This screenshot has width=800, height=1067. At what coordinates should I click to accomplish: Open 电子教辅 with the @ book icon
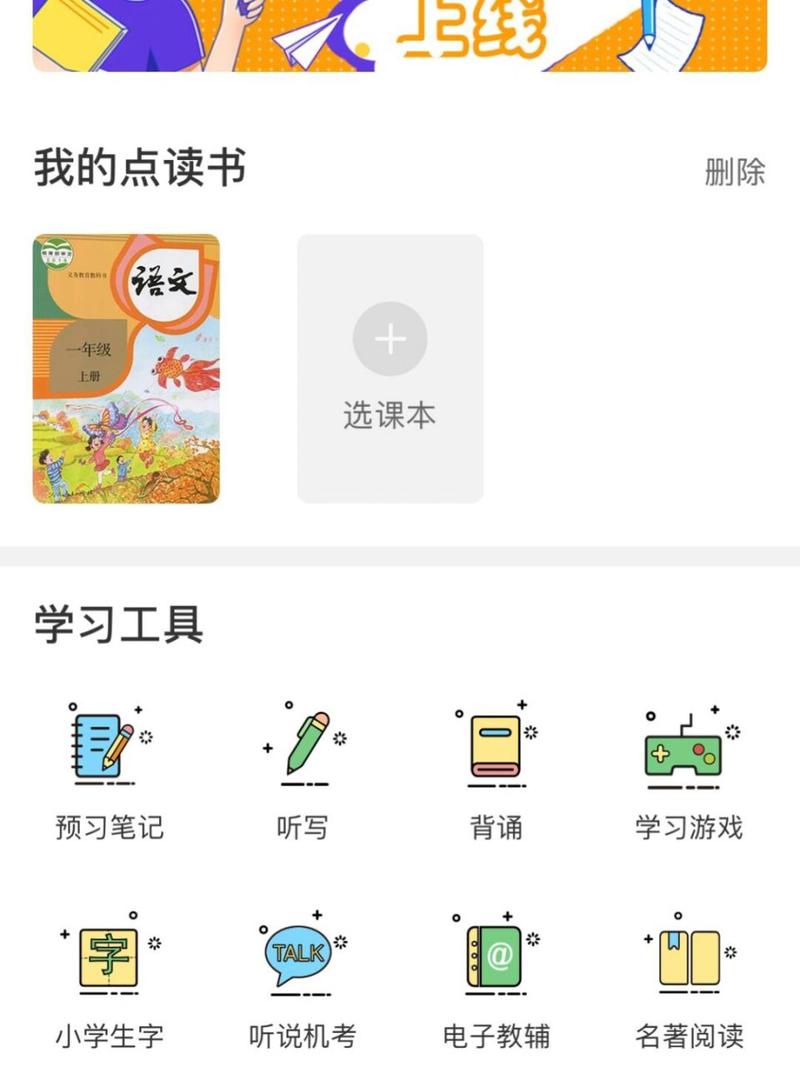pyautogui.click(x=494, y=955)
